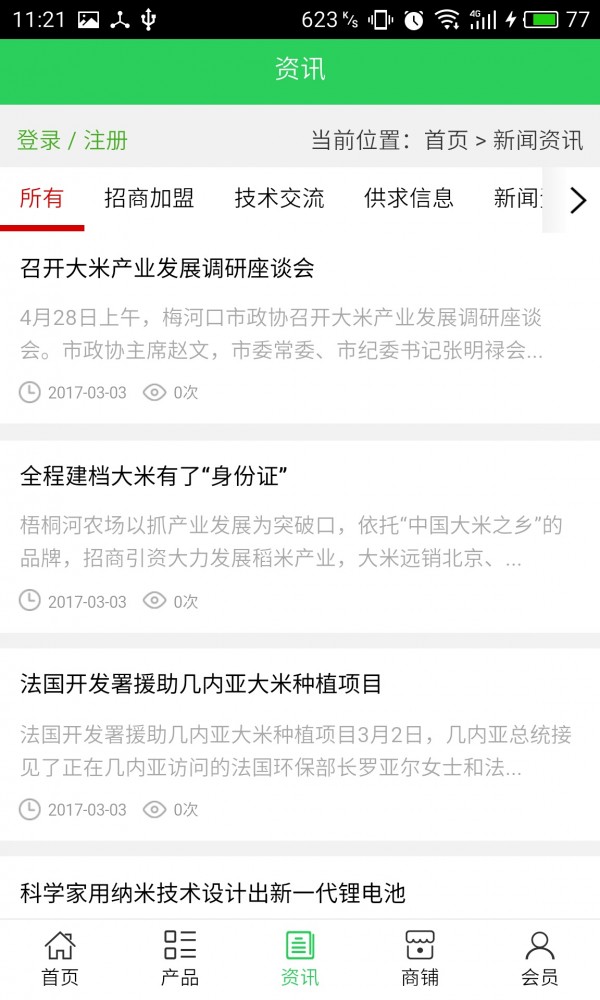The height and width of the screenshot is (1000, 600).
Task: Go to the 首页 bottom tab
Action: coord(60,958)
